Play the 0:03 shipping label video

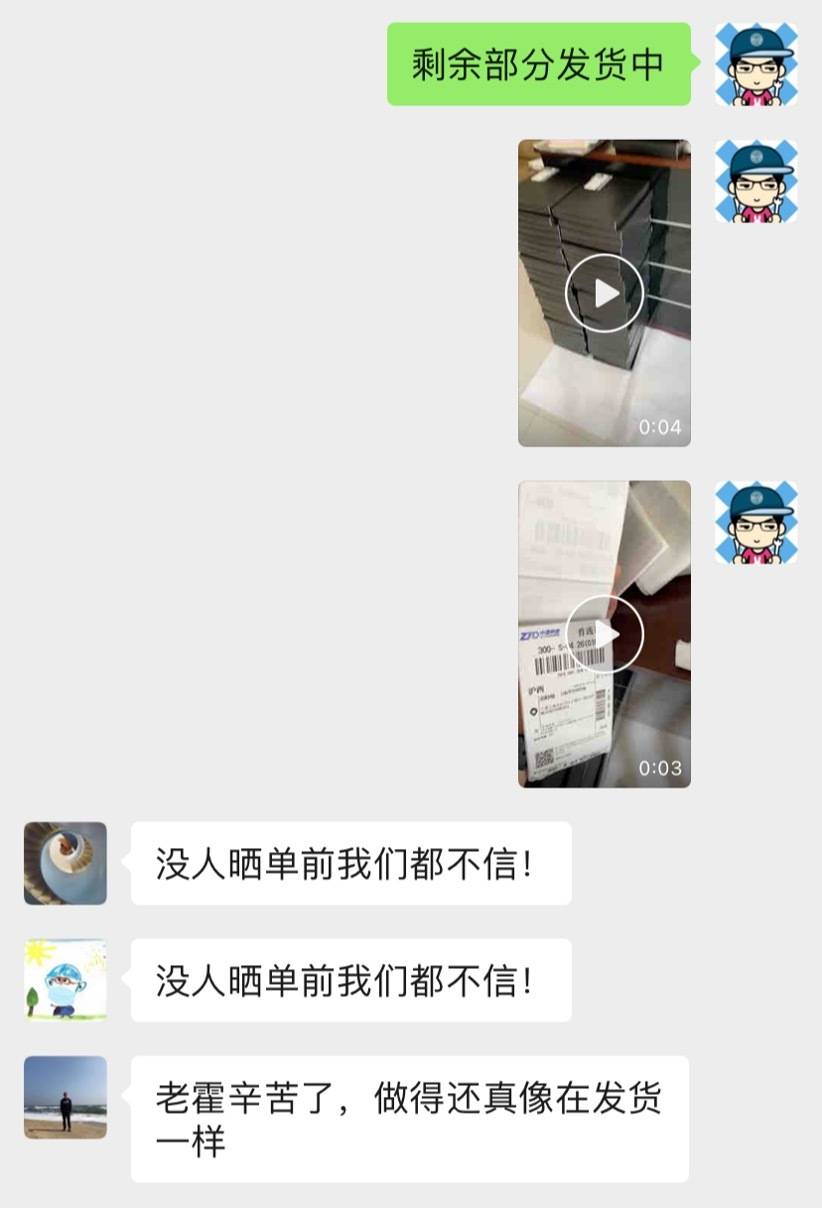coord(604,634)
